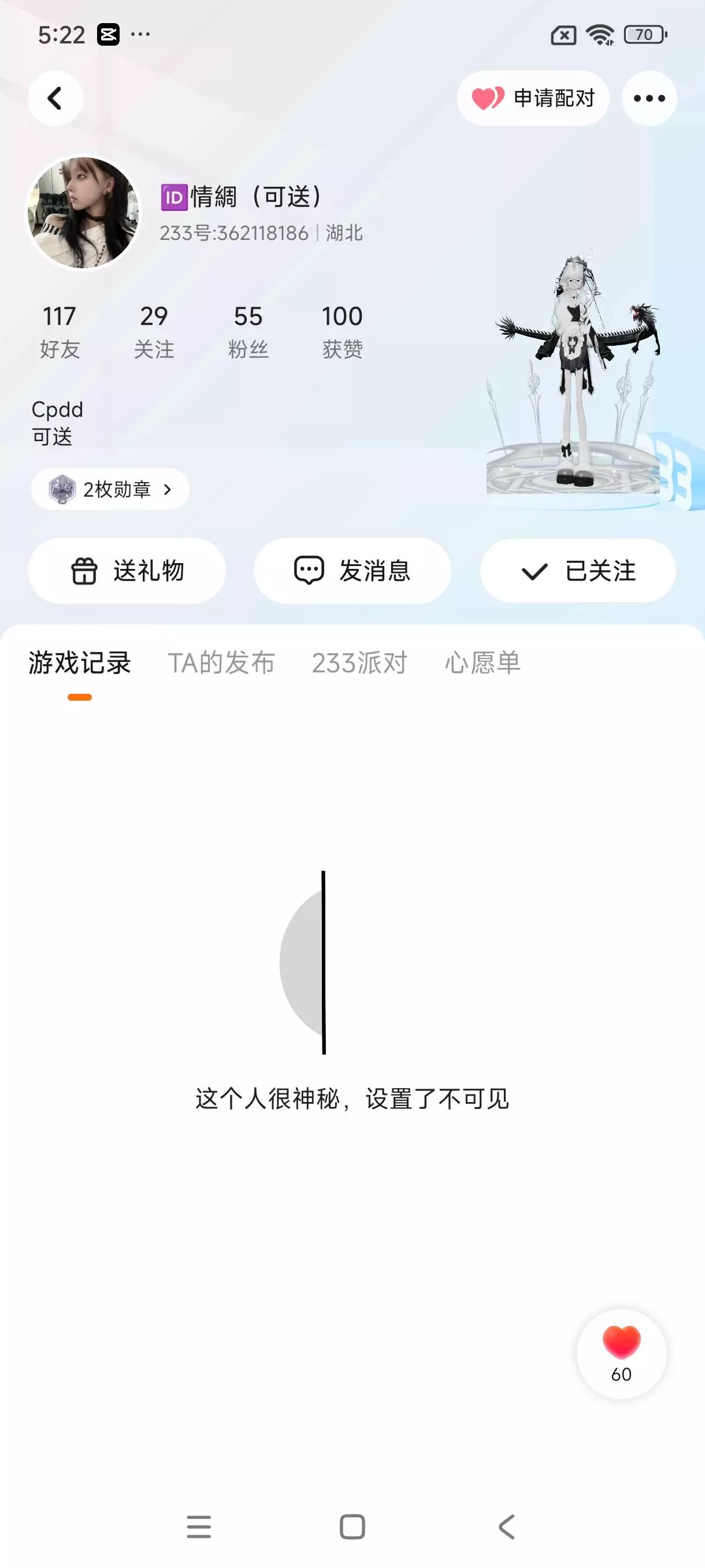View the profile avatar photo
The image size is (705, 1568).
click(83, 212)
